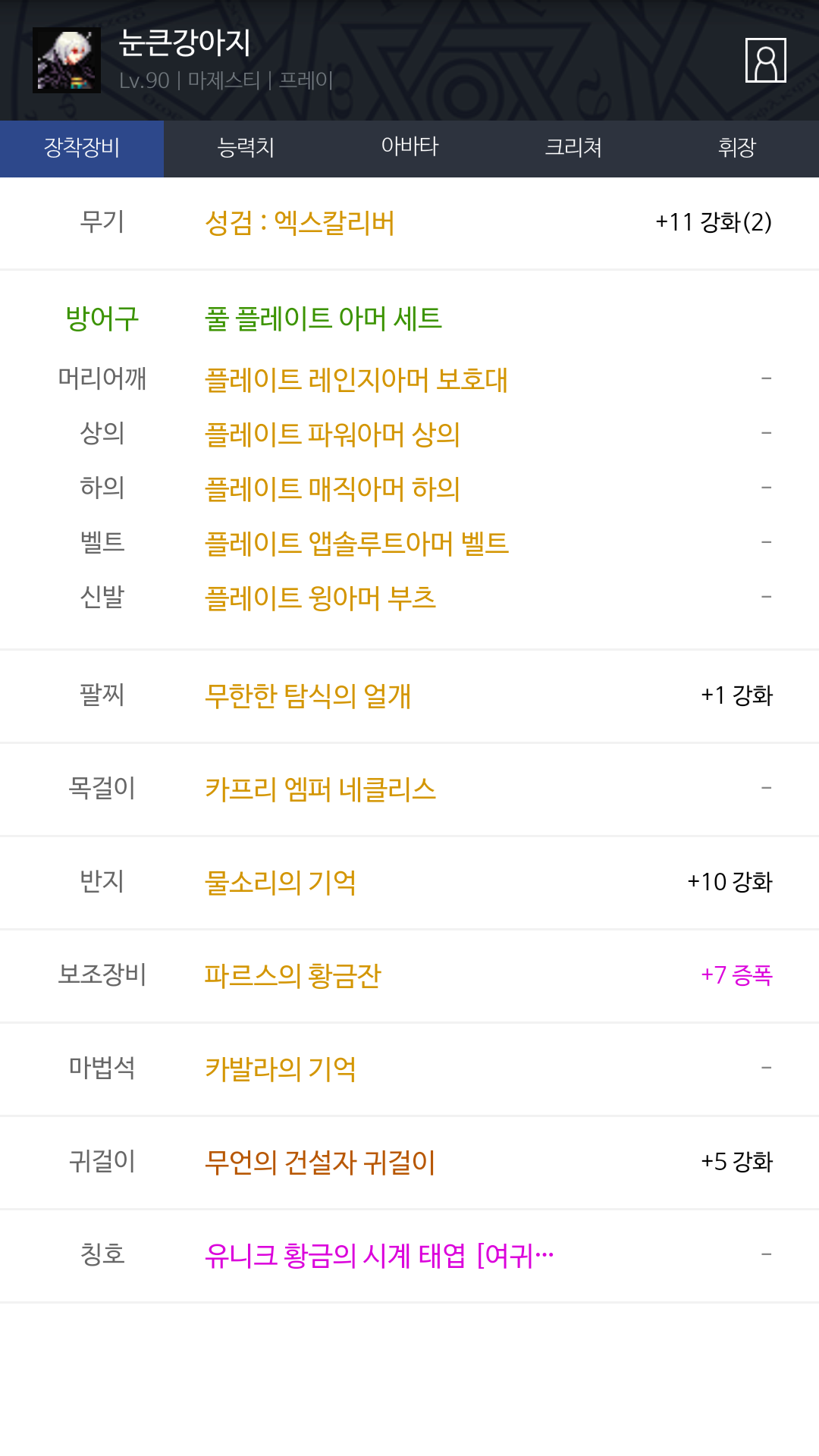Open the 크리쳐 tab

pos(573,149)
